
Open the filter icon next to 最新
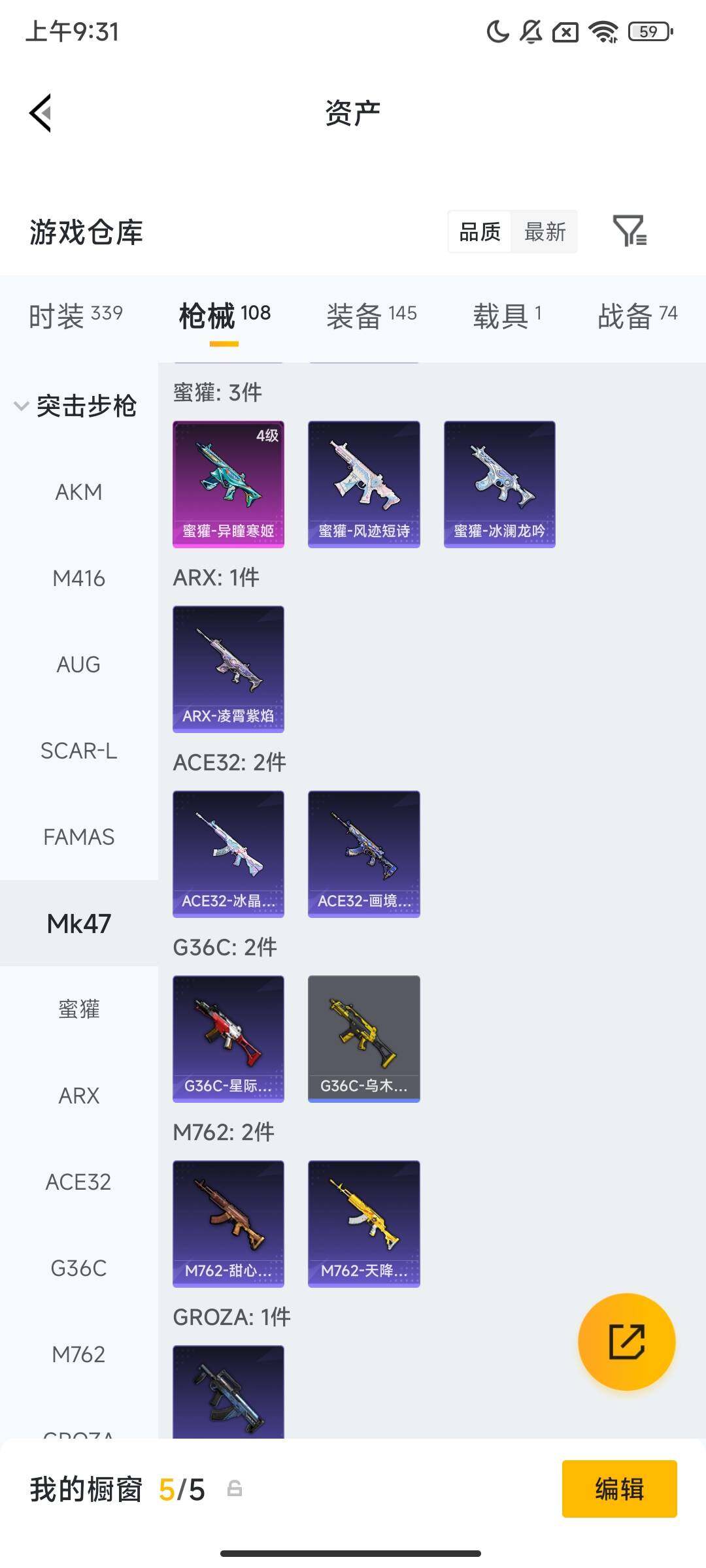(x=629, y=231)
